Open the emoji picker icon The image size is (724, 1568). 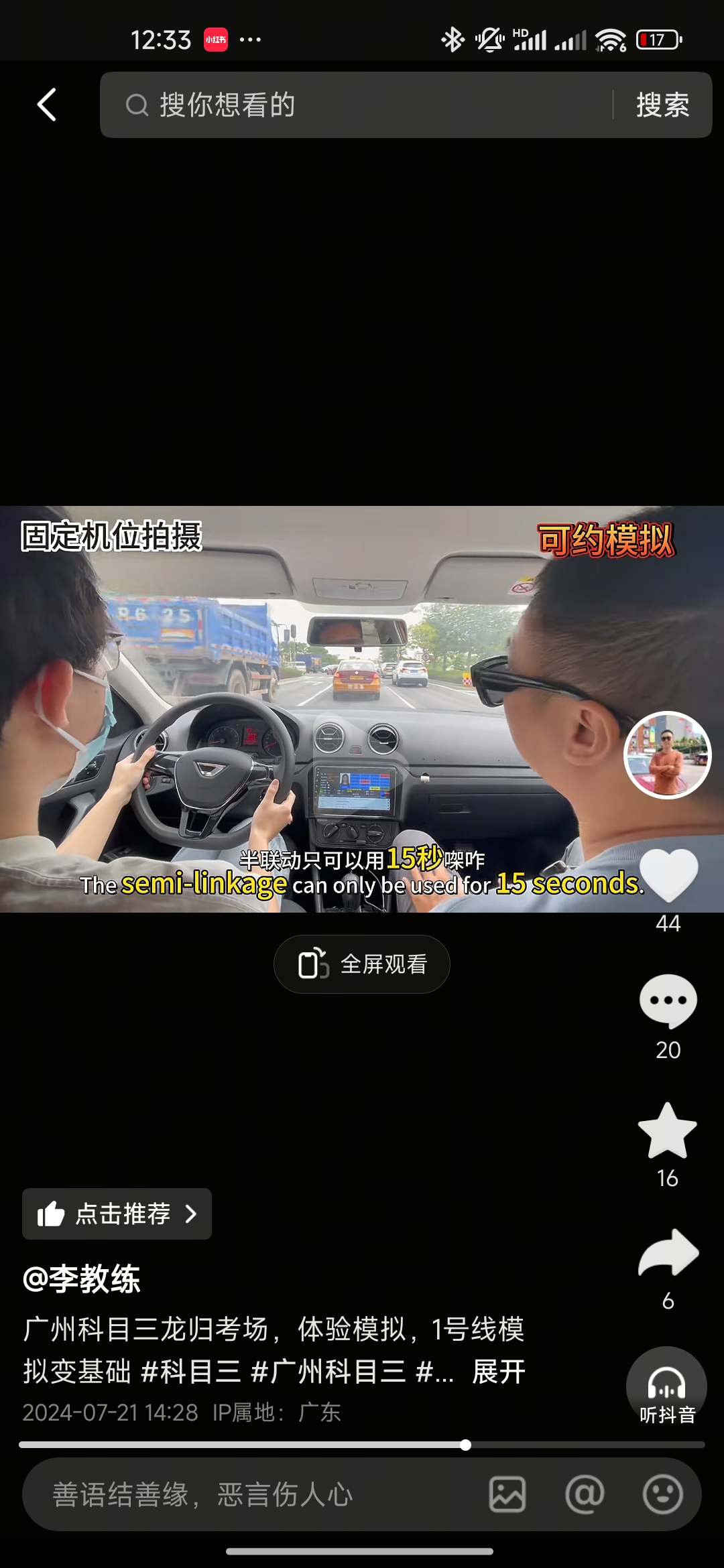[662, 1494]
